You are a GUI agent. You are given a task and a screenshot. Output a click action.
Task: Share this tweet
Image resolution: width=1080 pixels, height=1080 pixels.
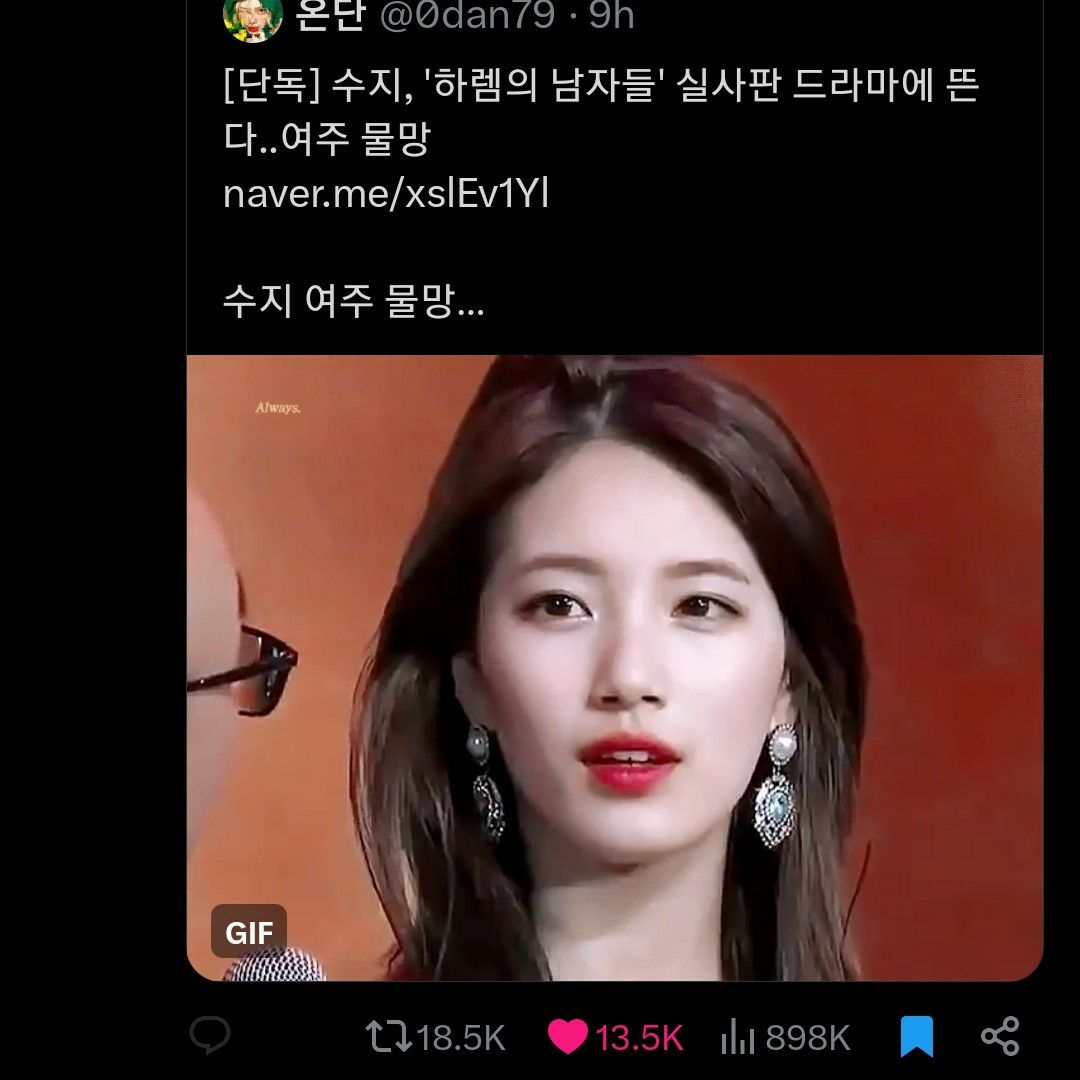1000,1036
